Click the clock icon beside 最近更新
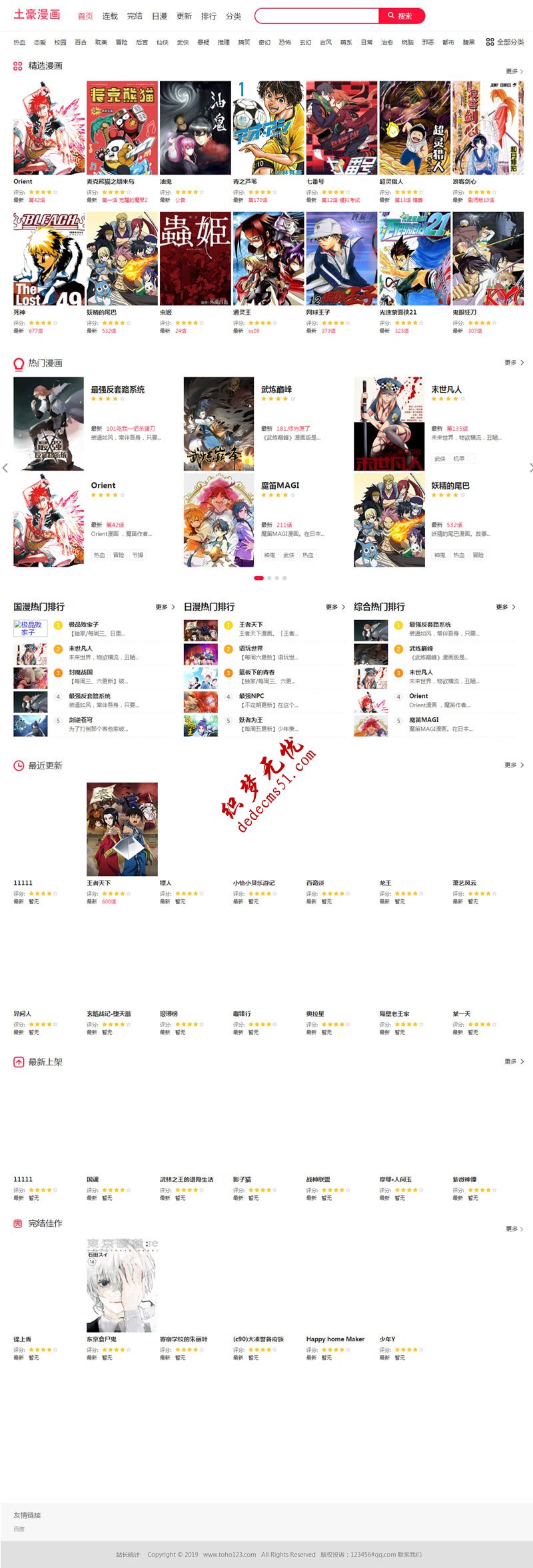This screenshot has height=1568, width=533. coord(18,765)
